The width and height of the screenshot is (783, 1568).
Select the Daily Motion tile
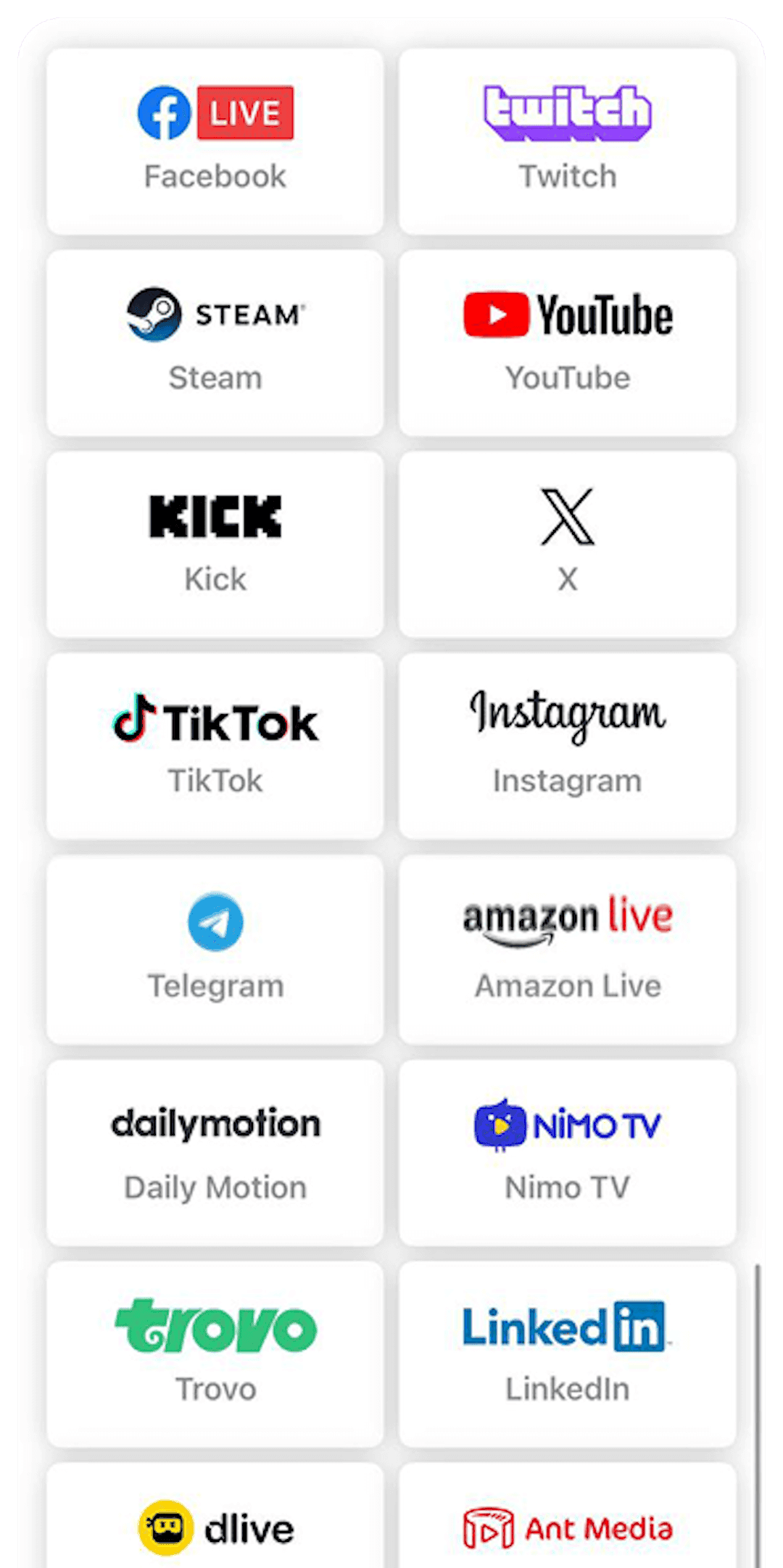[215, 1149]
